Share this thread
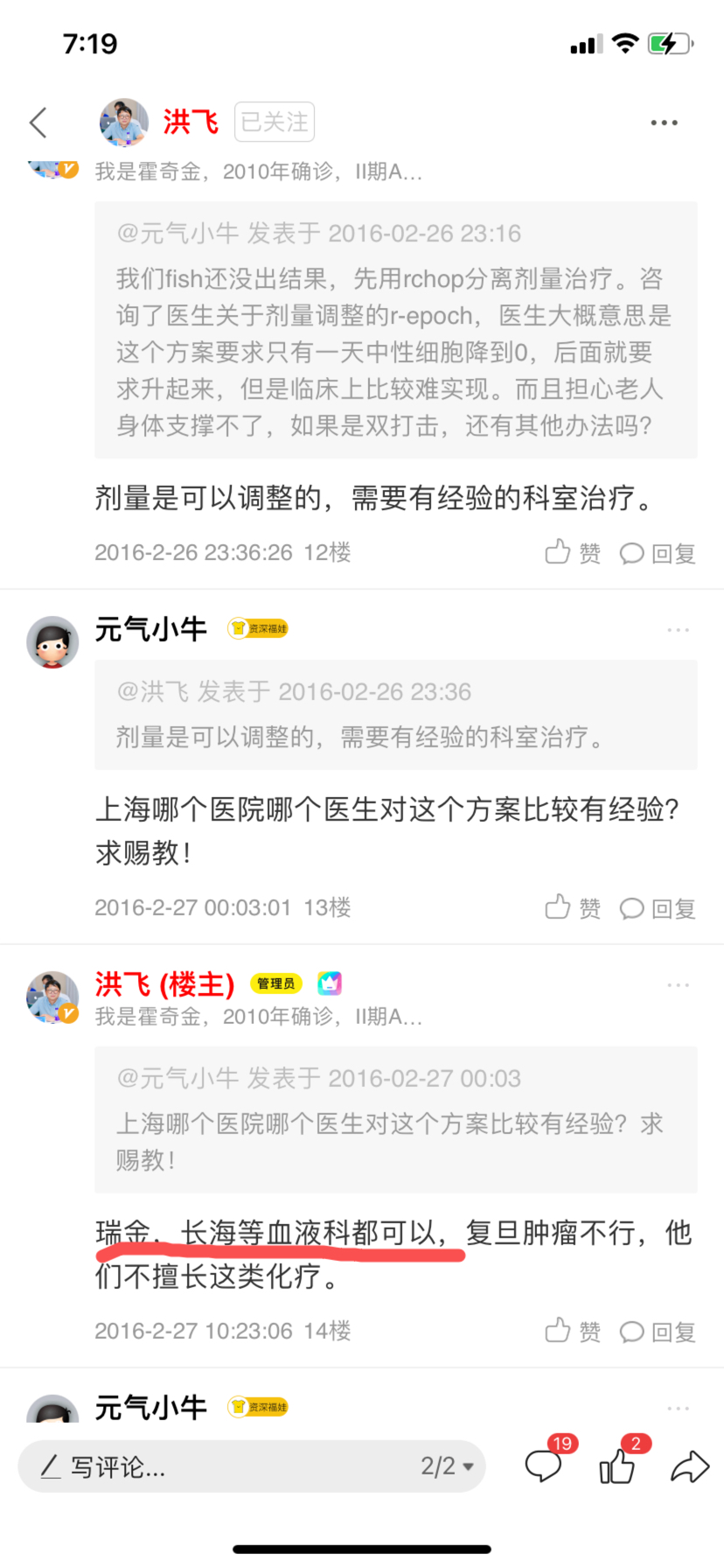724x1568 pixels. (689, 1466)
